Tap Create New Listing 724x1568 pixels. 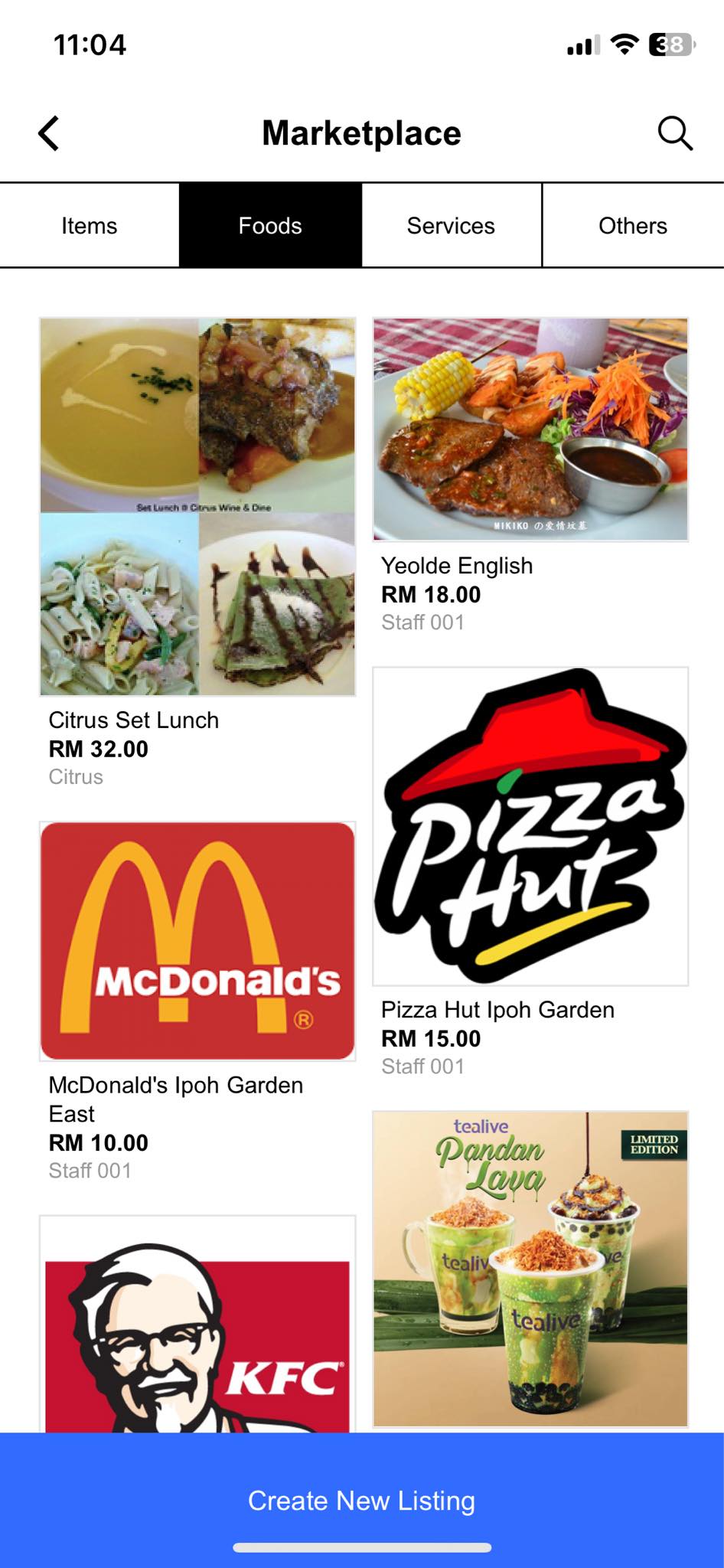(361, 1500)
